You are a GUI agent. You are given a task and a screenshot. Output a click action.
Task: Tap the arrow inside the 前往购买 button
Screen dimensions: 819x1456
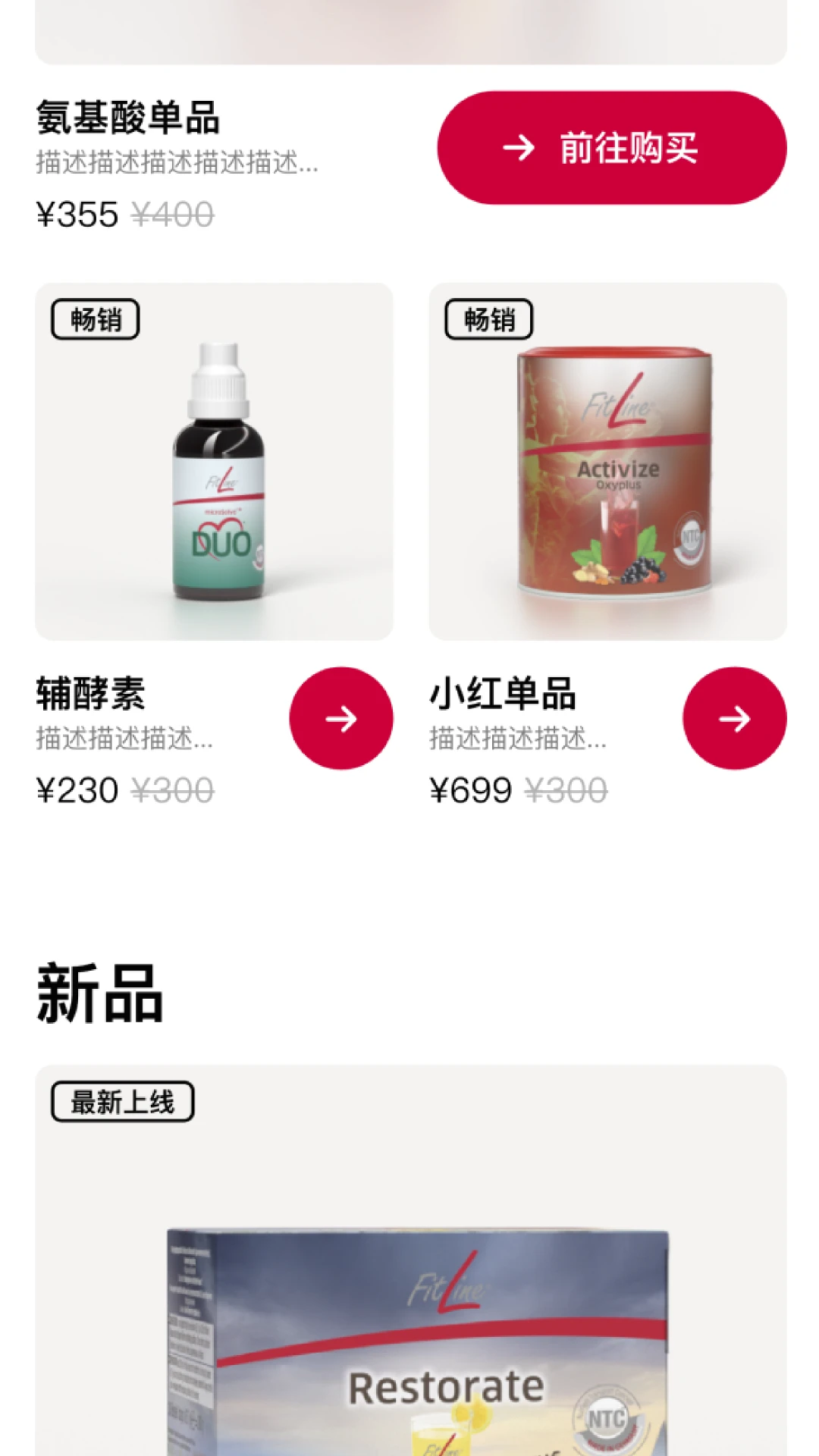coord(521,149)
